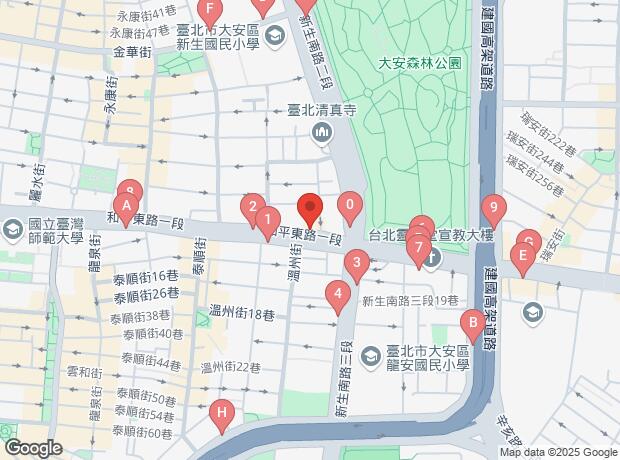
Task: Select the pin numbered 3
Action: (x=355, y=264)
